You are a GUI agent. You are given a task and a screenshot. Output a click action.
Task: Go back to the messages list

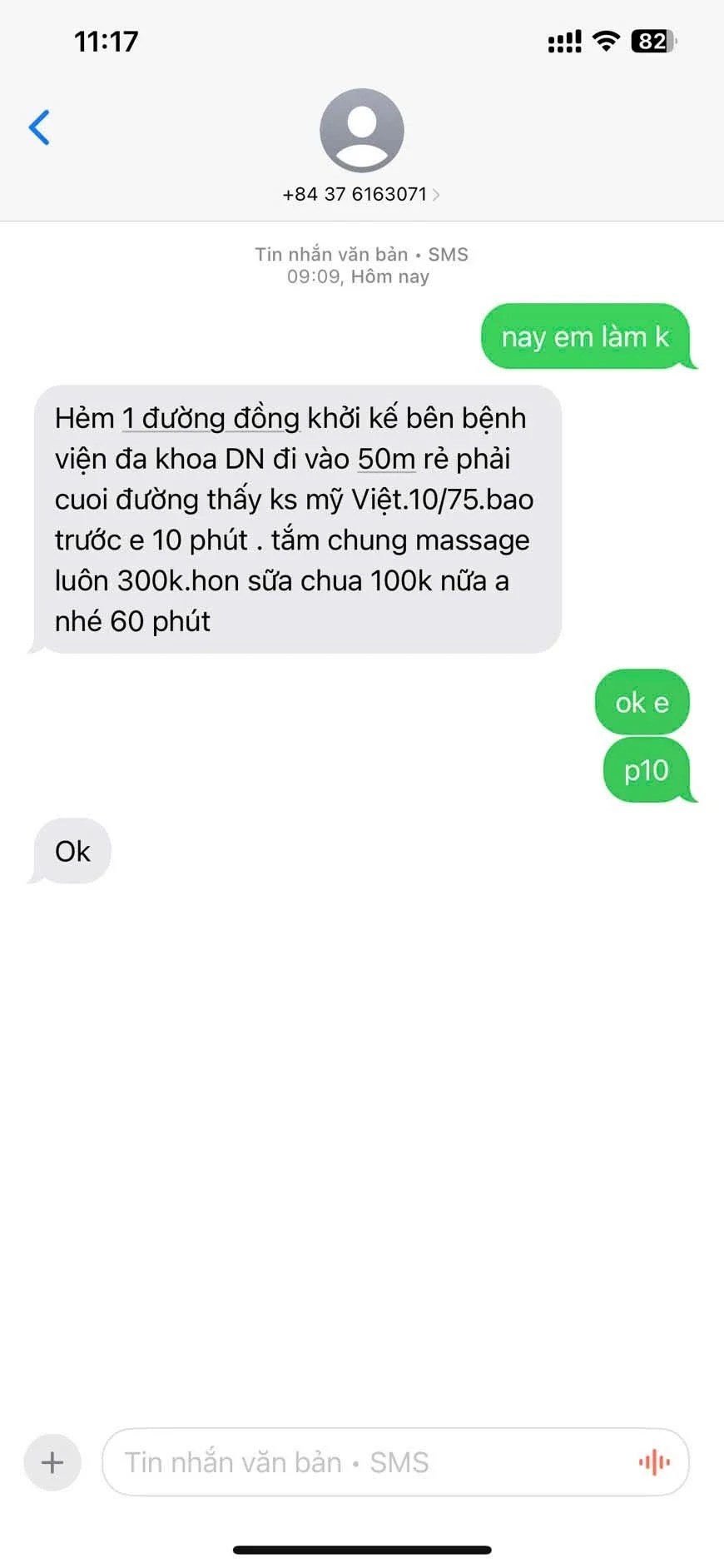pos(39,127)
